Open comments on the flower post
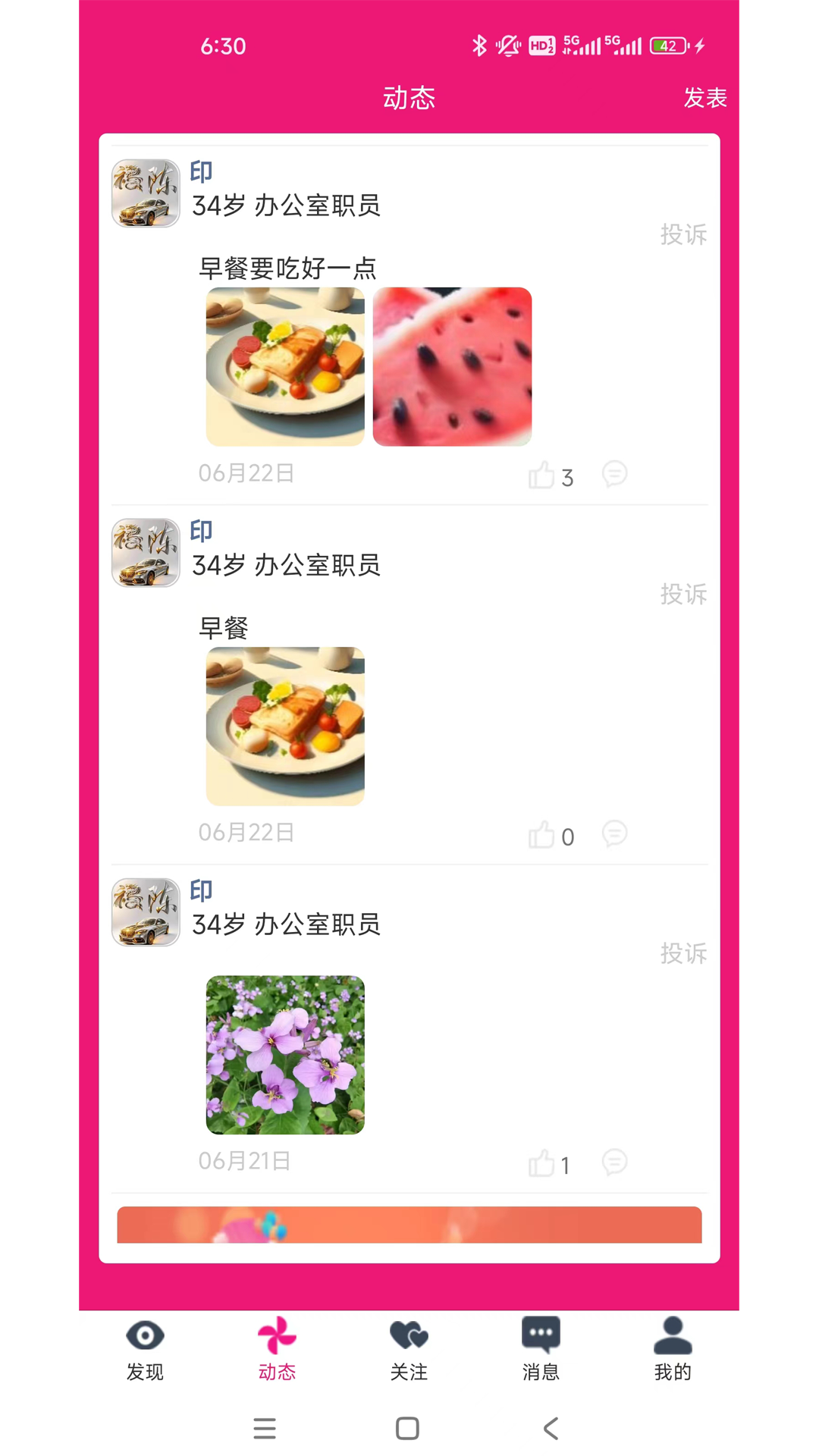 click(x=616, y=1162)
